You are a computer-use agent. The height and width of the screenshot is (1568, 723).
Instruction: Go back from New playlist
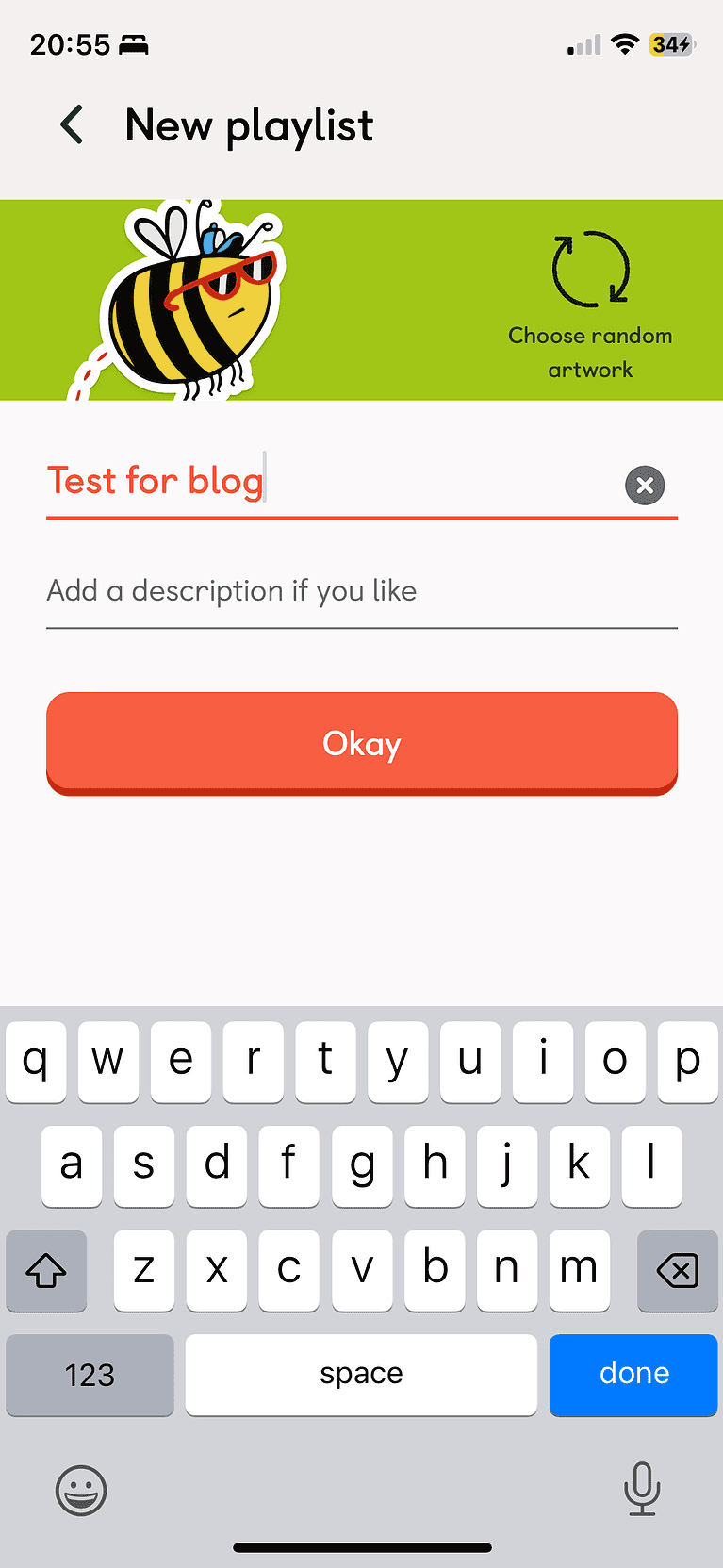click(x=72, y=124)
